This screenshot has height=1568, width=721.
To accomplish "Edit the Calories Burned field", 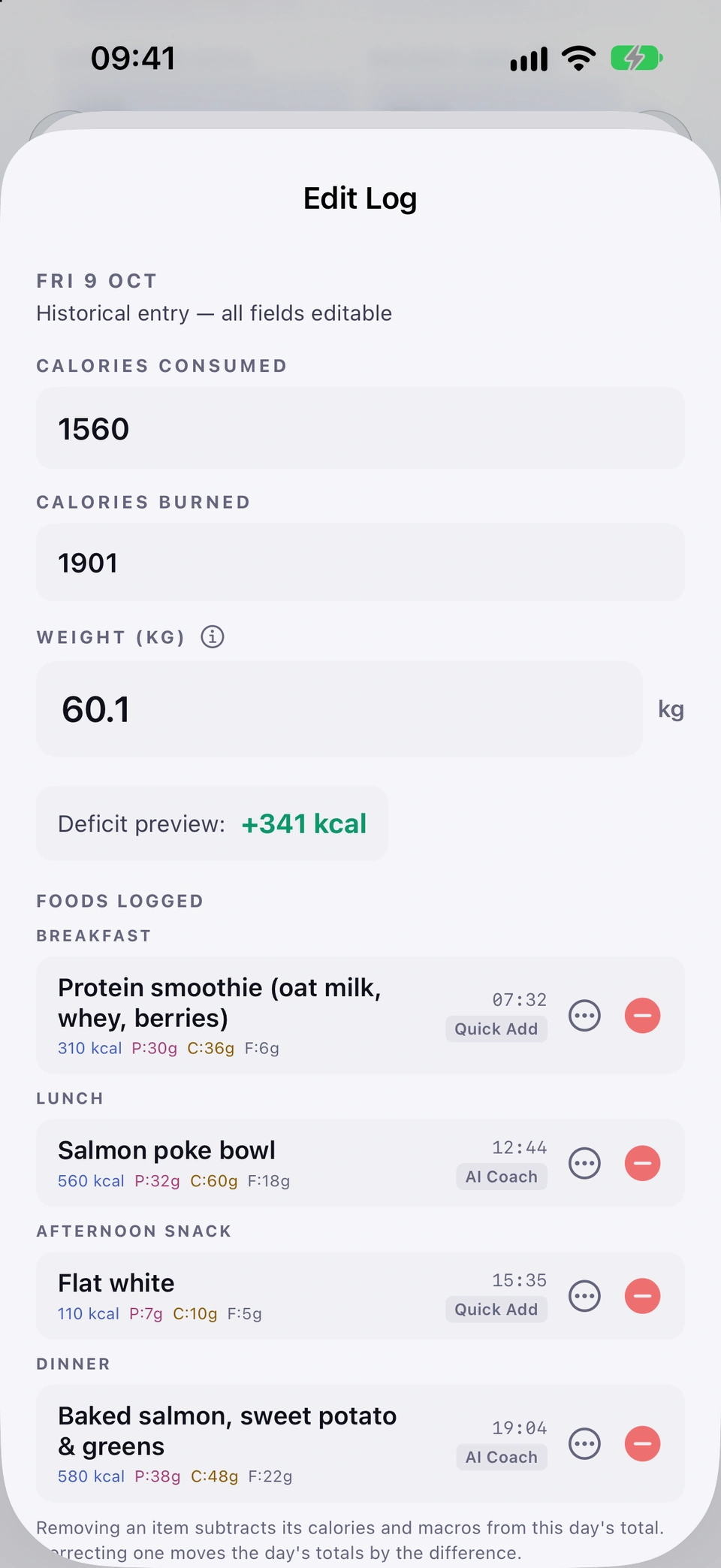I will click(x=360, y=563).
